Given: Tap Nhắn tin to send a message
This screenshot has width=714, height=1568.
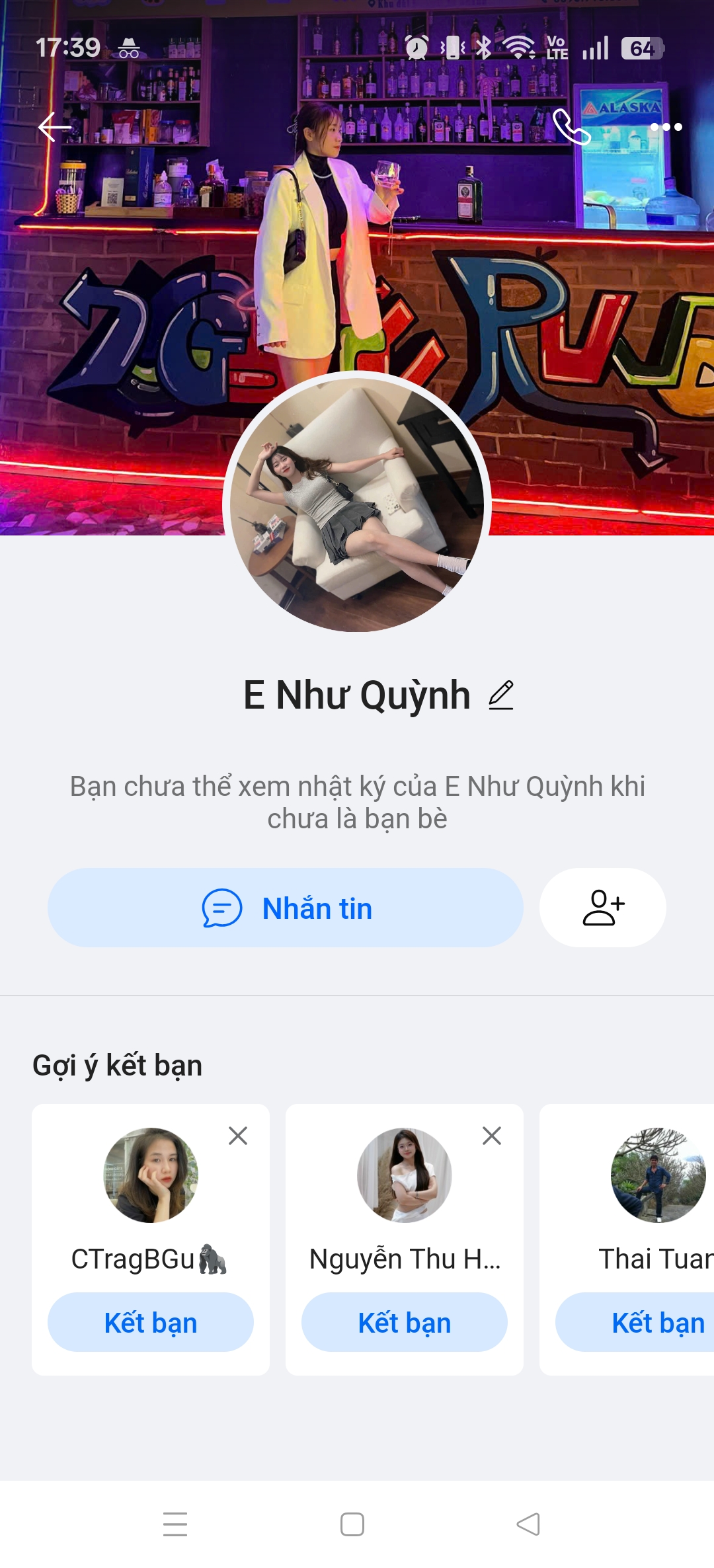Looking at the screenshot, I should tap(286, 908).
